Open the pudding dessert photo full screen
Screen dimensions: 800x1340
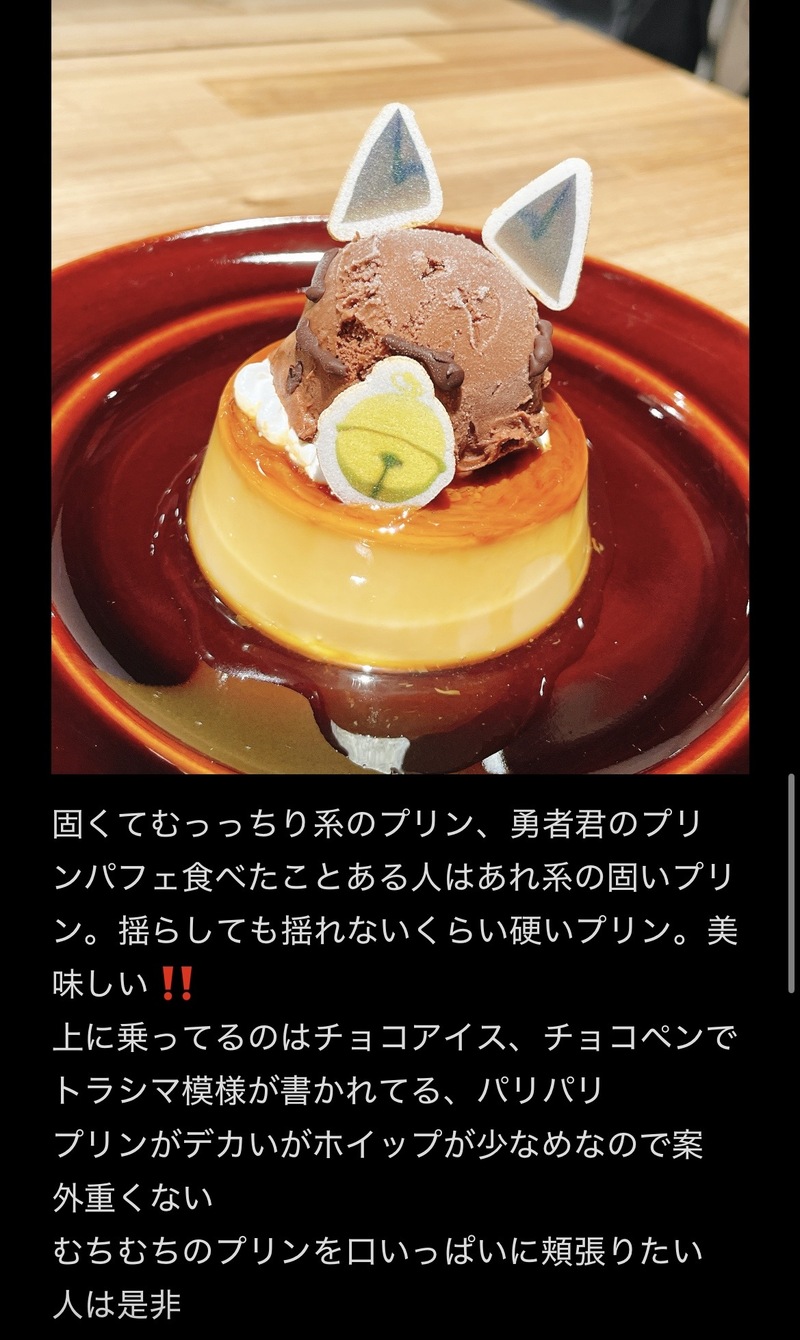click(x=400, y=386)
